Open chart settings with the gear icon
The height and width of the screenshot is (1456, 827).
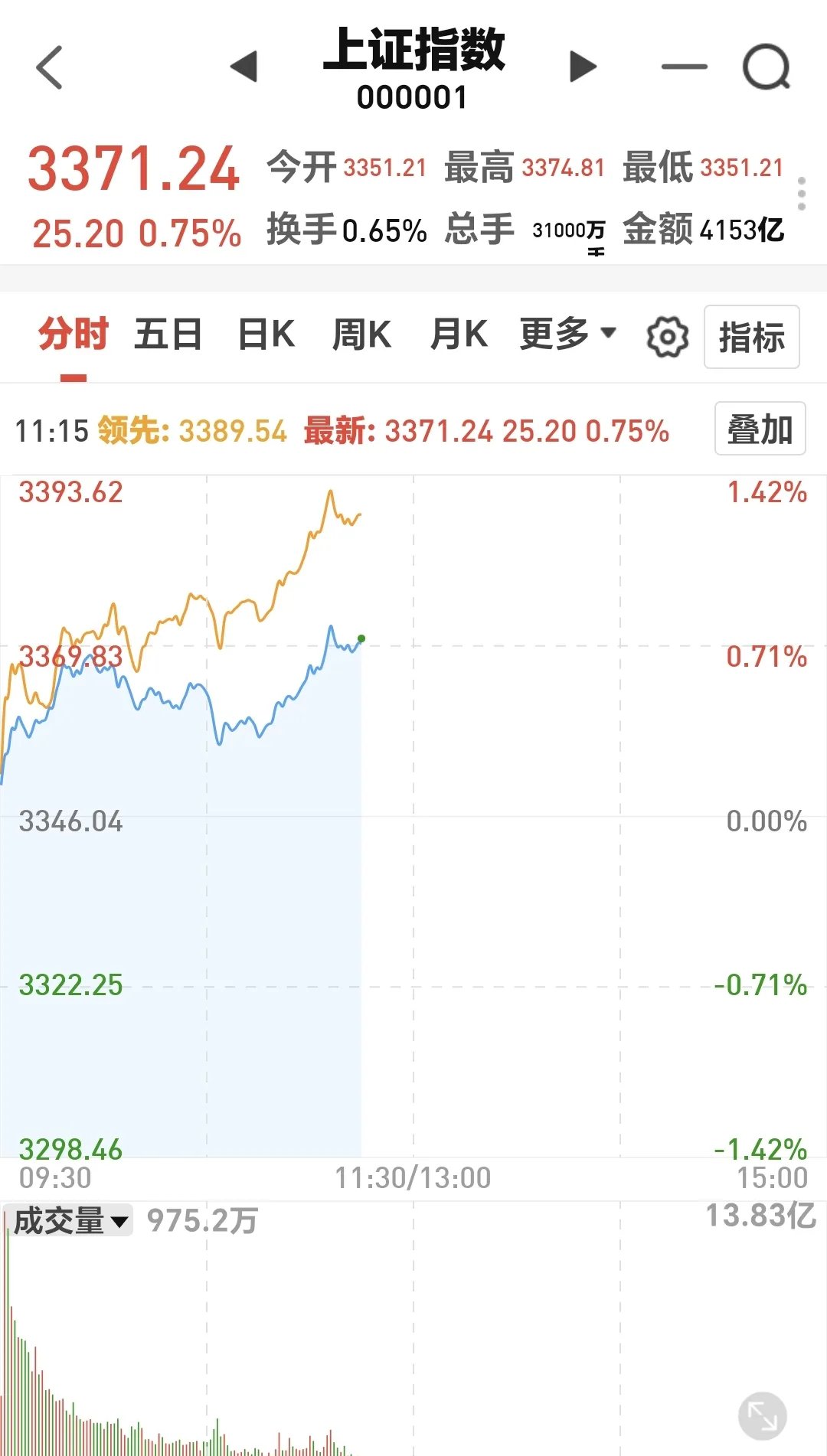coord(665,335)
